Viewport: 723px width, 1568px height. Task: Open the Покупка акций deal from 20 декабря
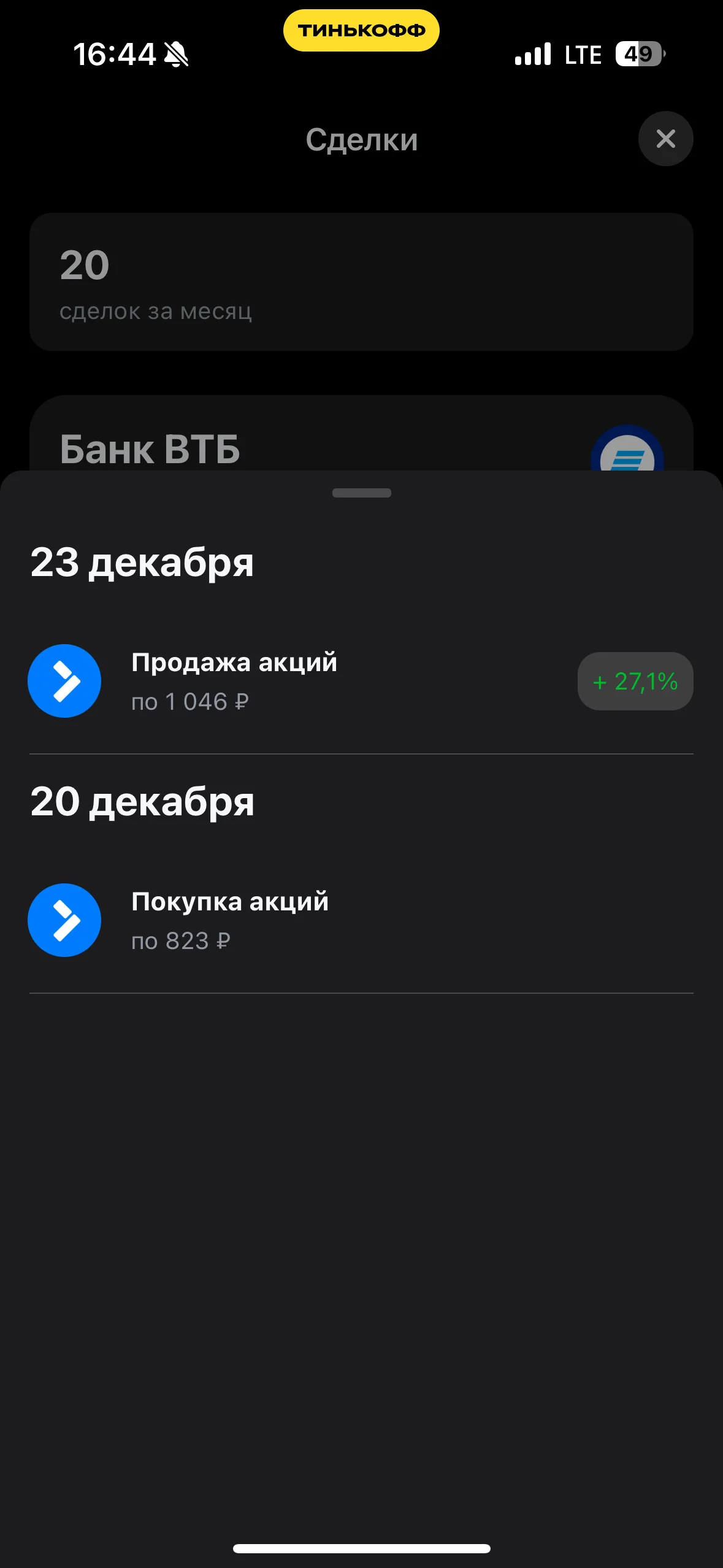click(361, 921)
